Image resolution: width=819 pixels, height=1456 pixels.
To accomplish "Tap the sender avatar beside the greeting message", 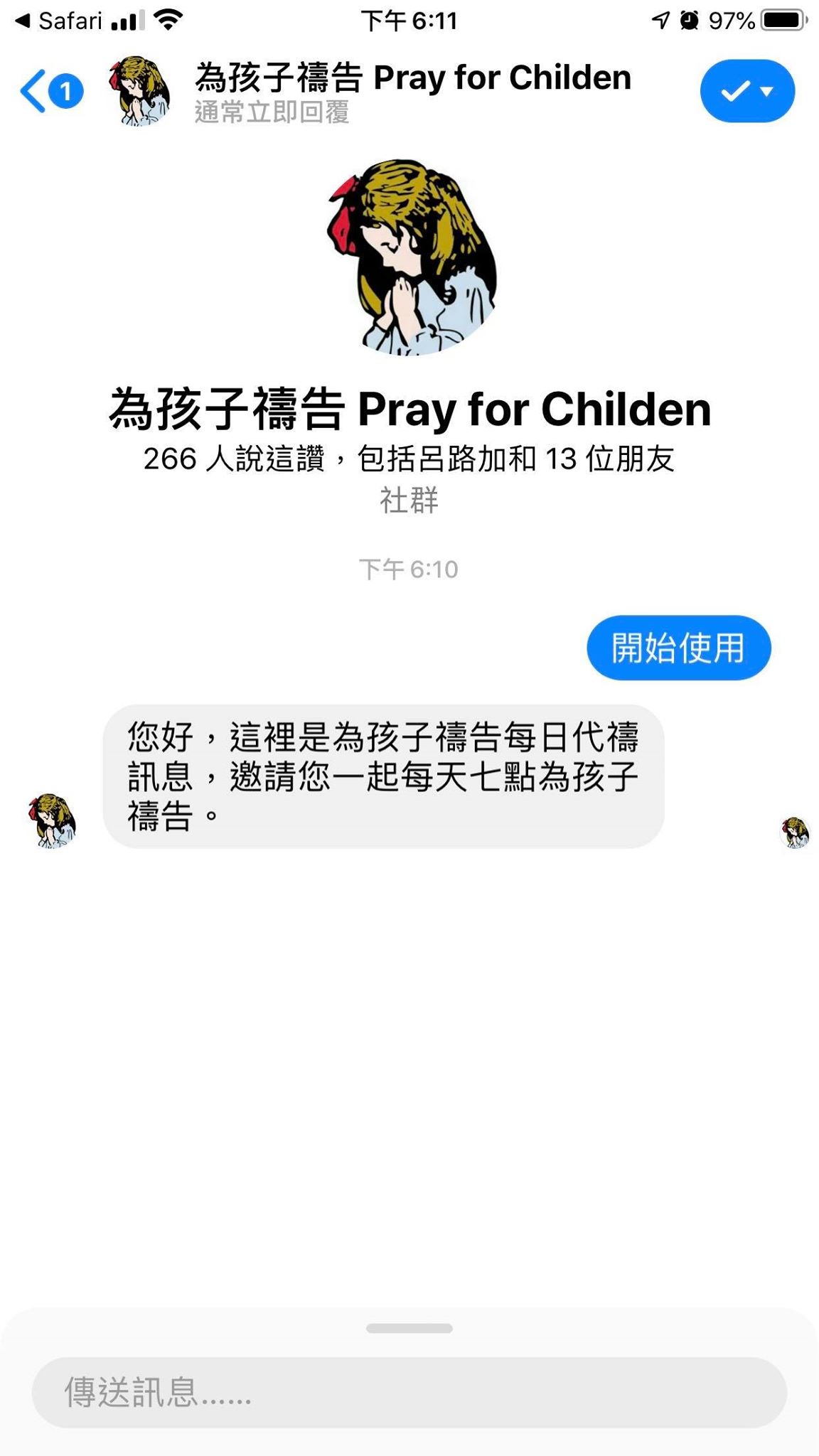I will (53, 821).
